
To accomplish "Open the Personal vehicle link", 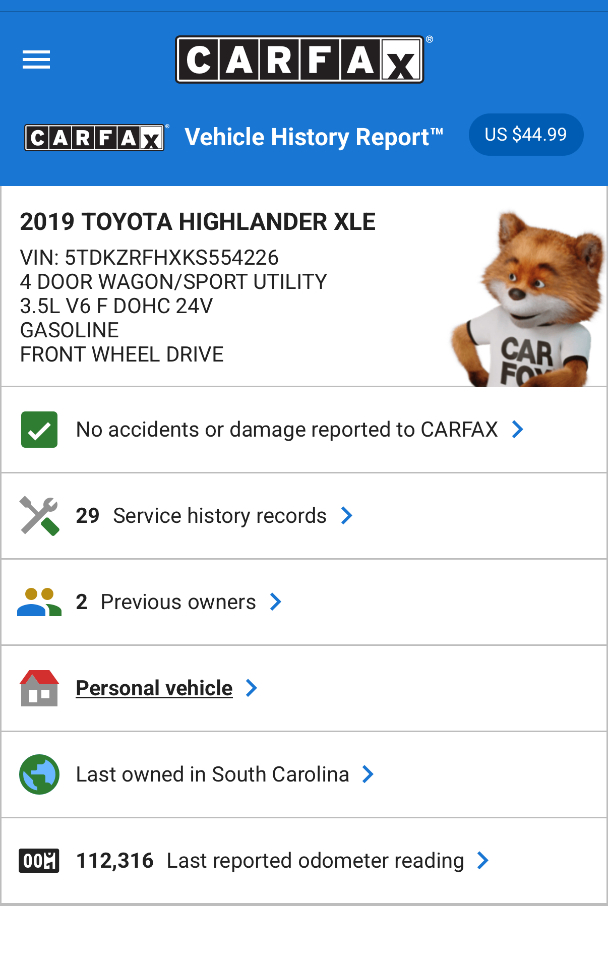I will (x=155, y=688).
